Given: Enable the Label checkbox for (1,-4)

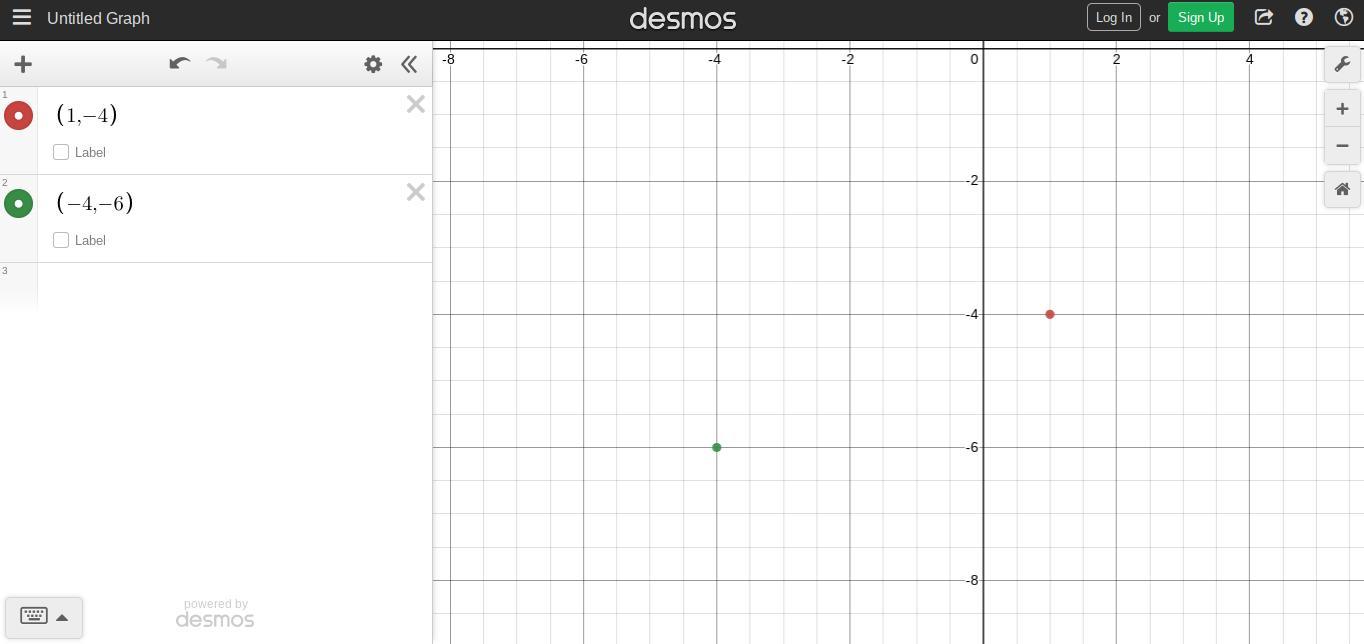Looking at the screenshot, I should coord(61,152).
